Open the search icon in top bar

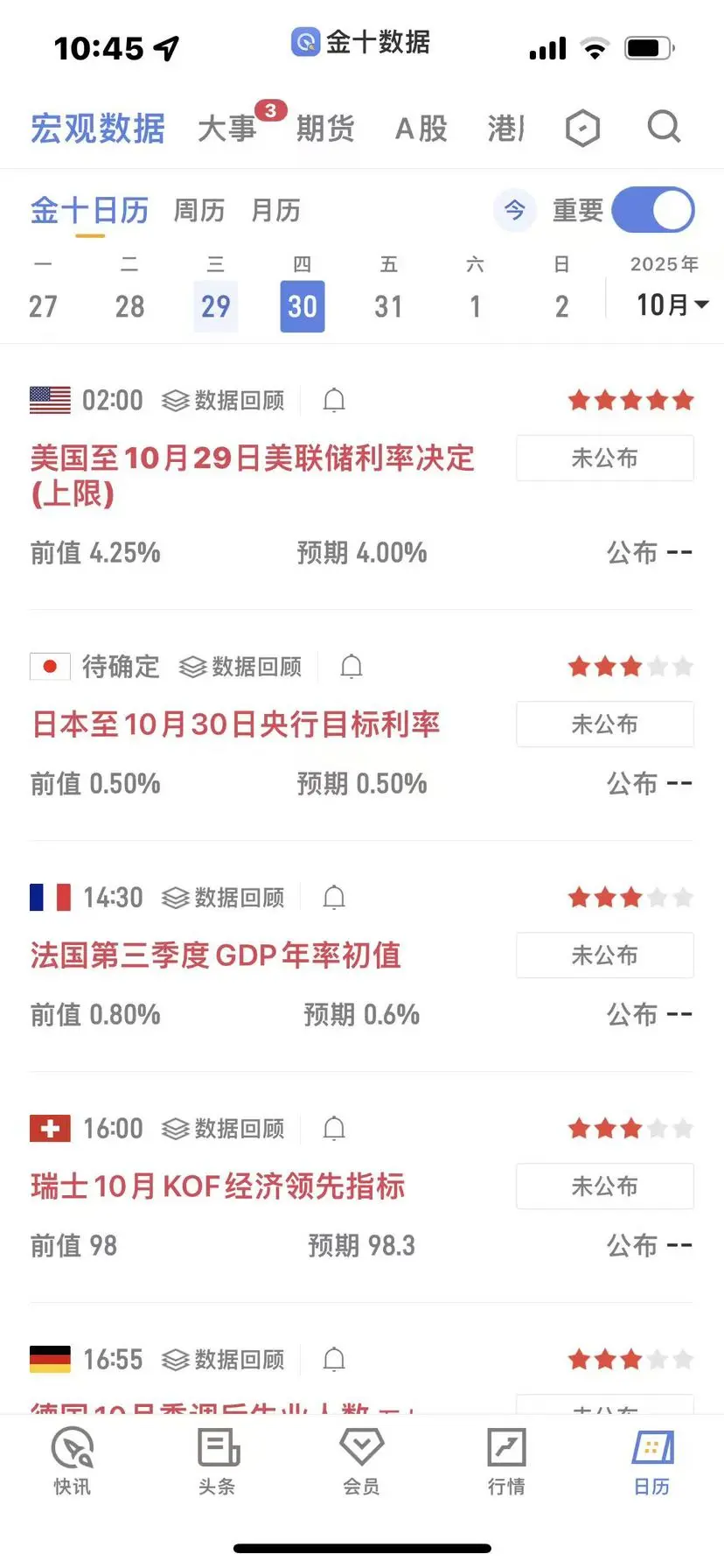point(664,128)
